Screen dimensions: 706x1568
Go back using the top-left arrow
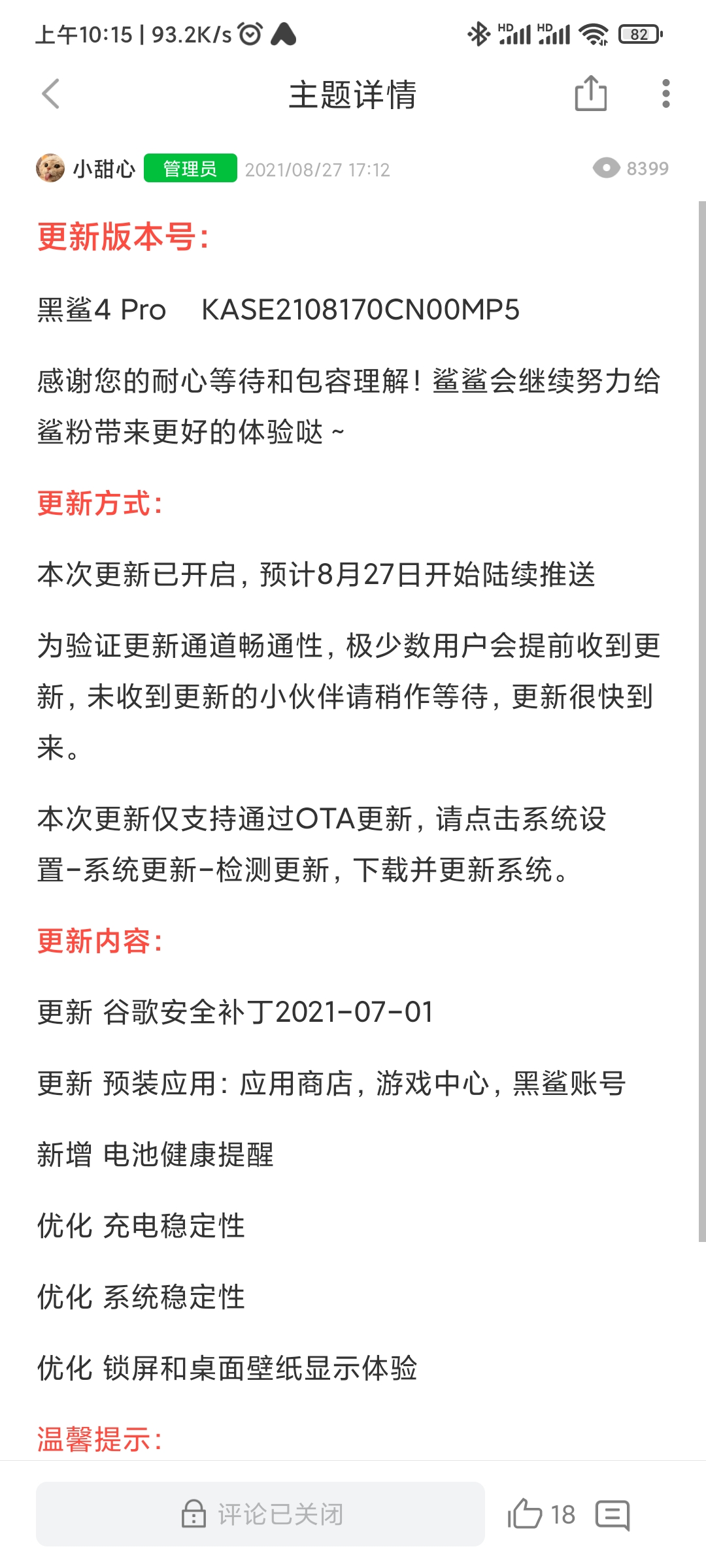click(51, 94)
